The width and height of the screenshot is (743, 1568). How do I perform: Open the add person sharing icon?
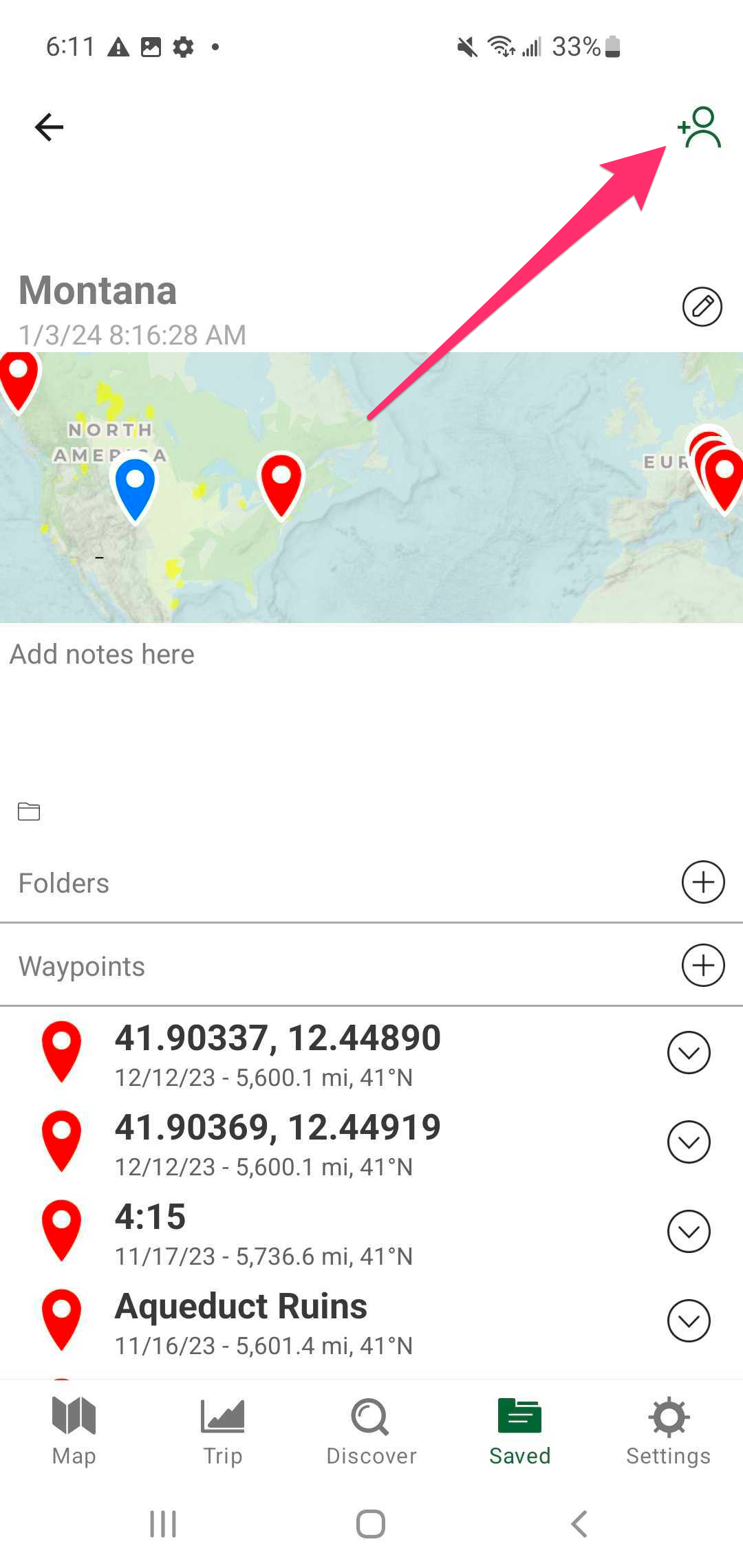pos(700,128)
